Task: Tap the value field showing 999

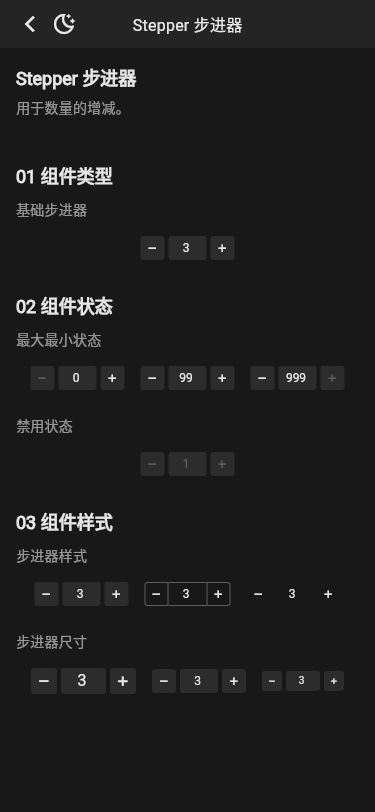Action: 297,378
